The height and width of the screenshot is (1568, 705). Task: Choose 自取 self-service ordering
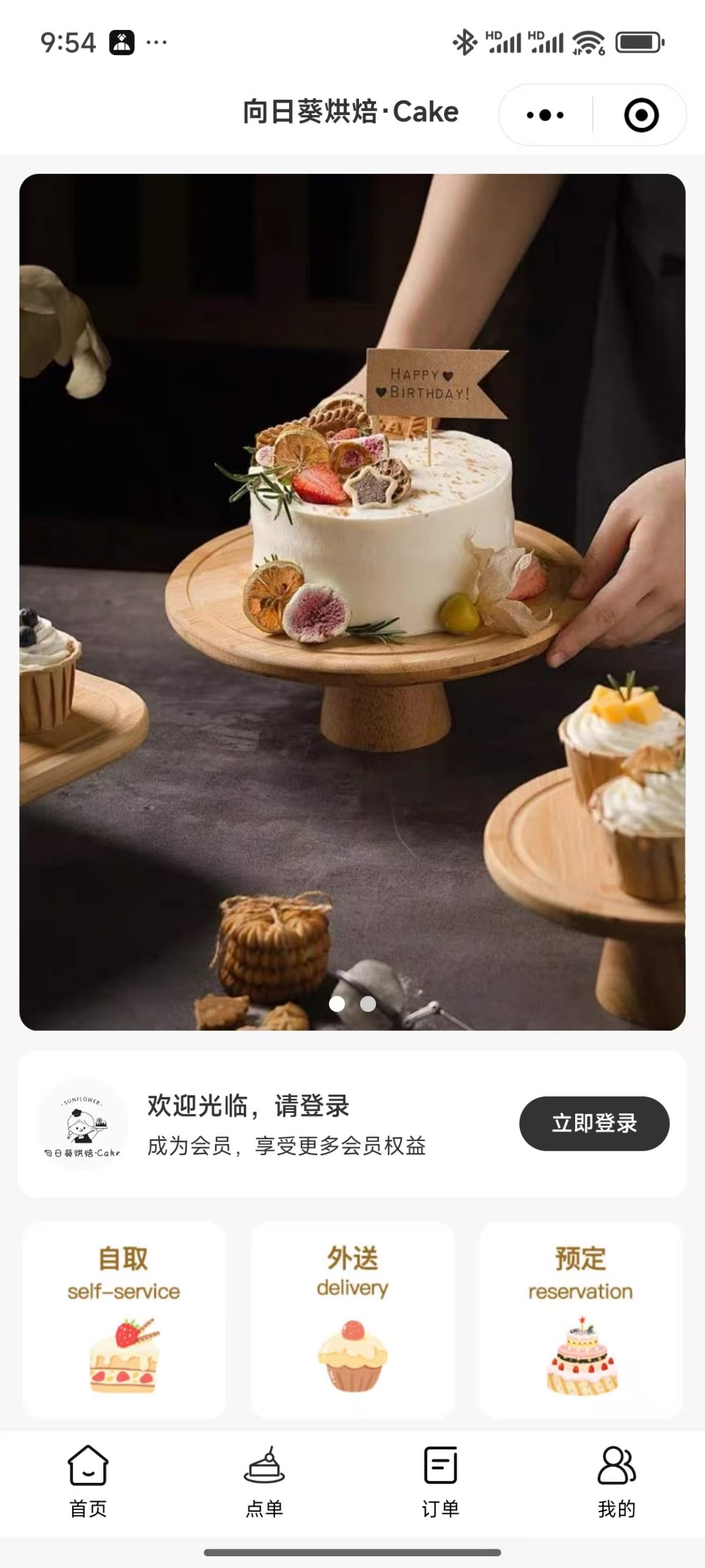124,1320
